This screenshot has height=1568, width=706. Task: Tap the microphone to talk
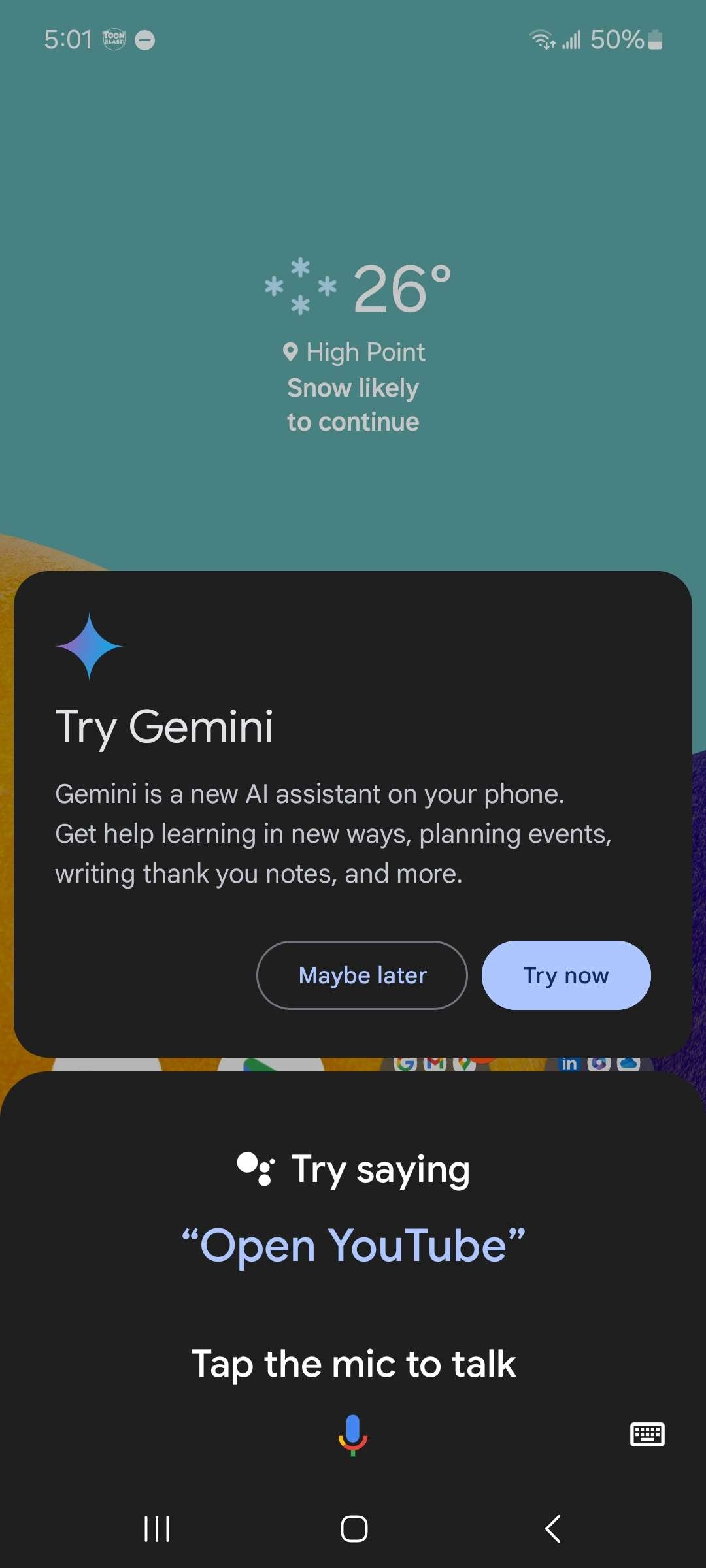(353, 1434)
